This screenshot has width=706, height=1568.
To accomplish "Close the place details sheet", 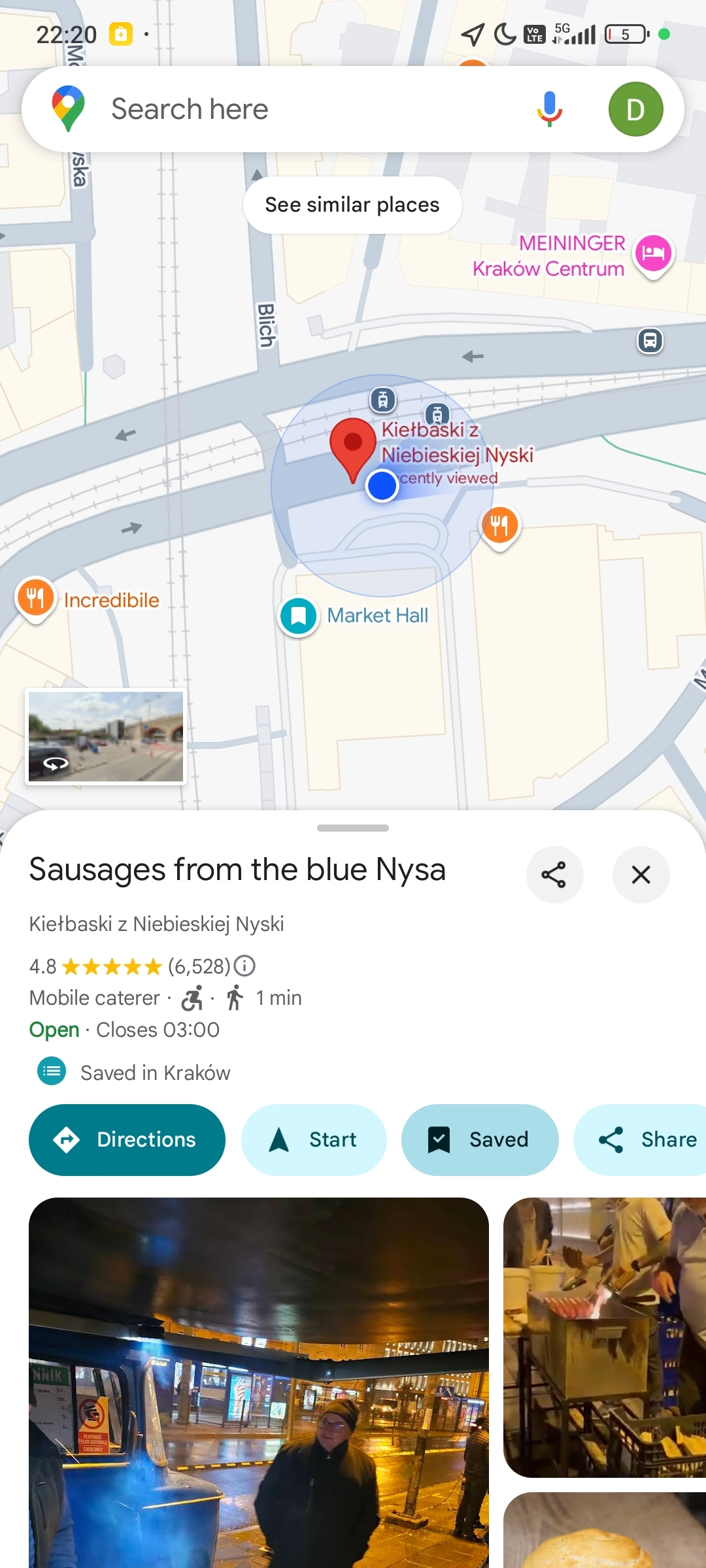I will coord(641,875).
